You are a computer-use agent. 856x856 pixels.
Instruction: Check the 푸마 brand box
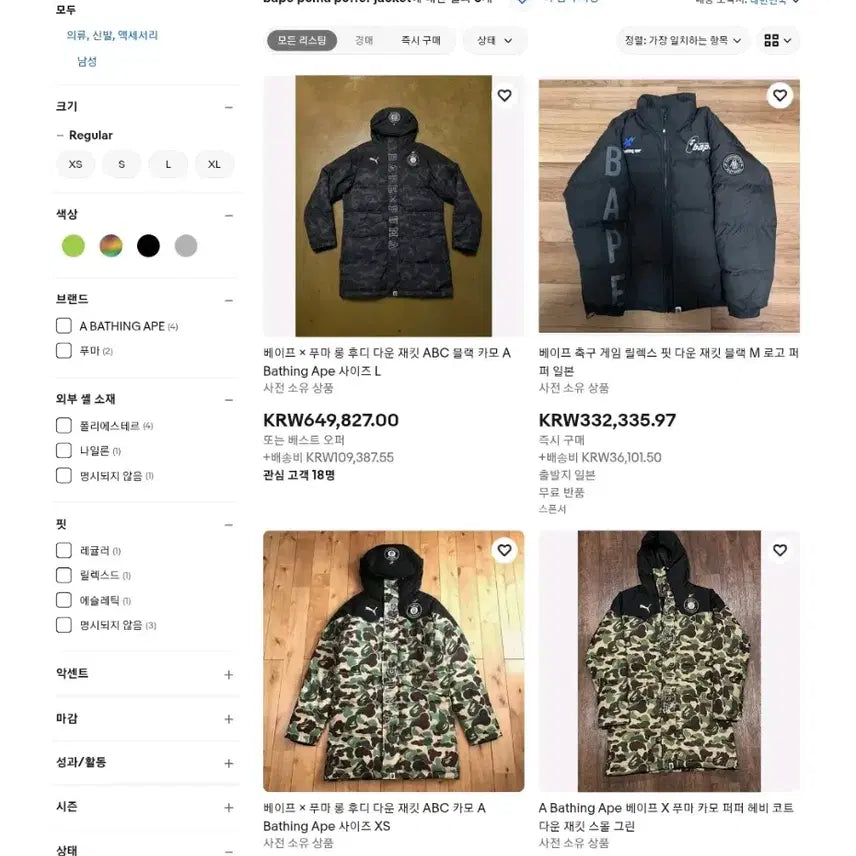(x=64, y=351)
